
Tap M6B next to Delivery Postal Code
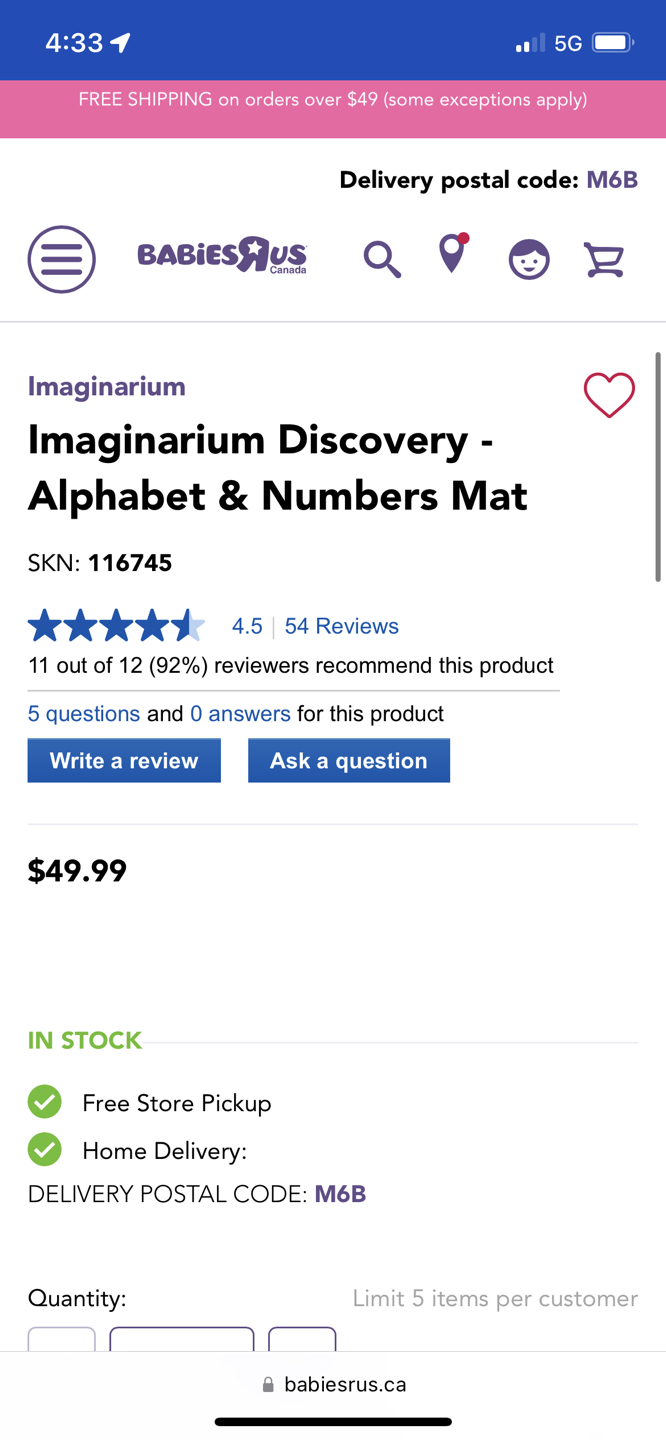[x=340, y=1194]
